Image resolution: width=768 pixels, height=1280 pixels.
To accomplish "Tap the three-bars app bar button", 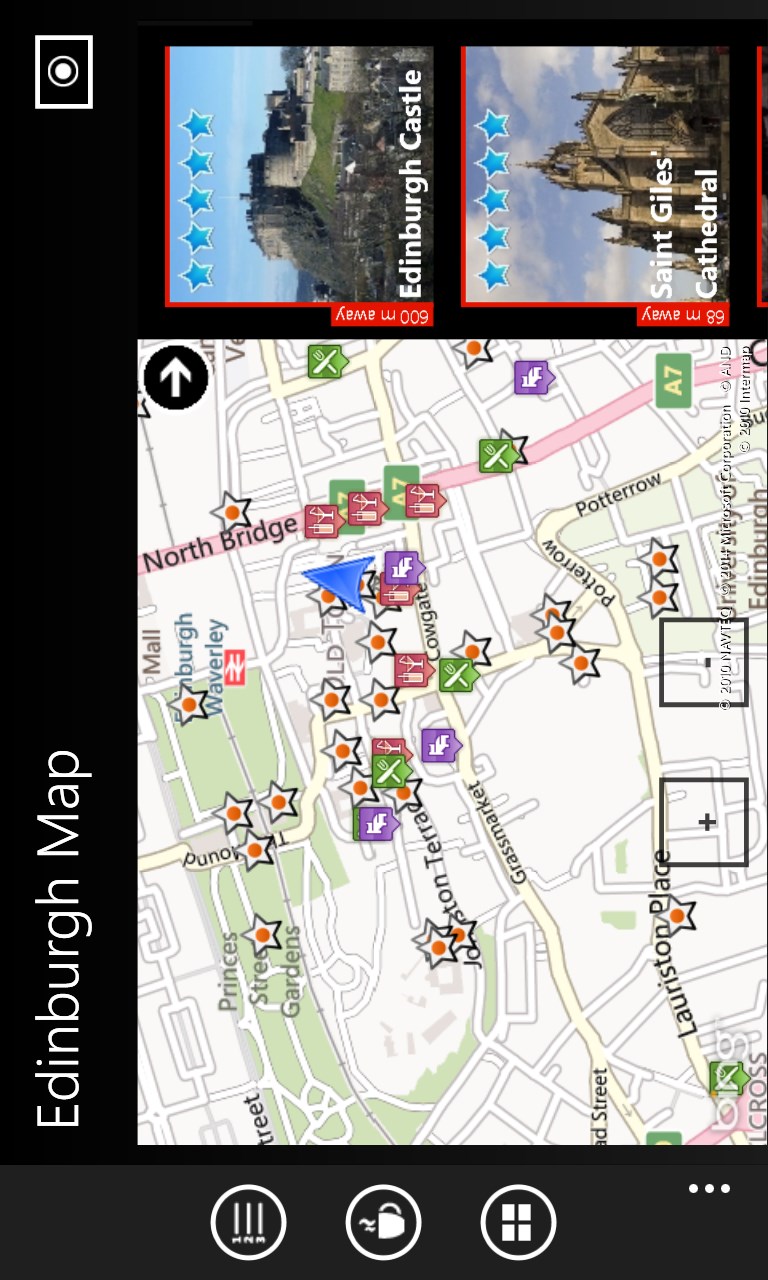I will click(248, 1222).
